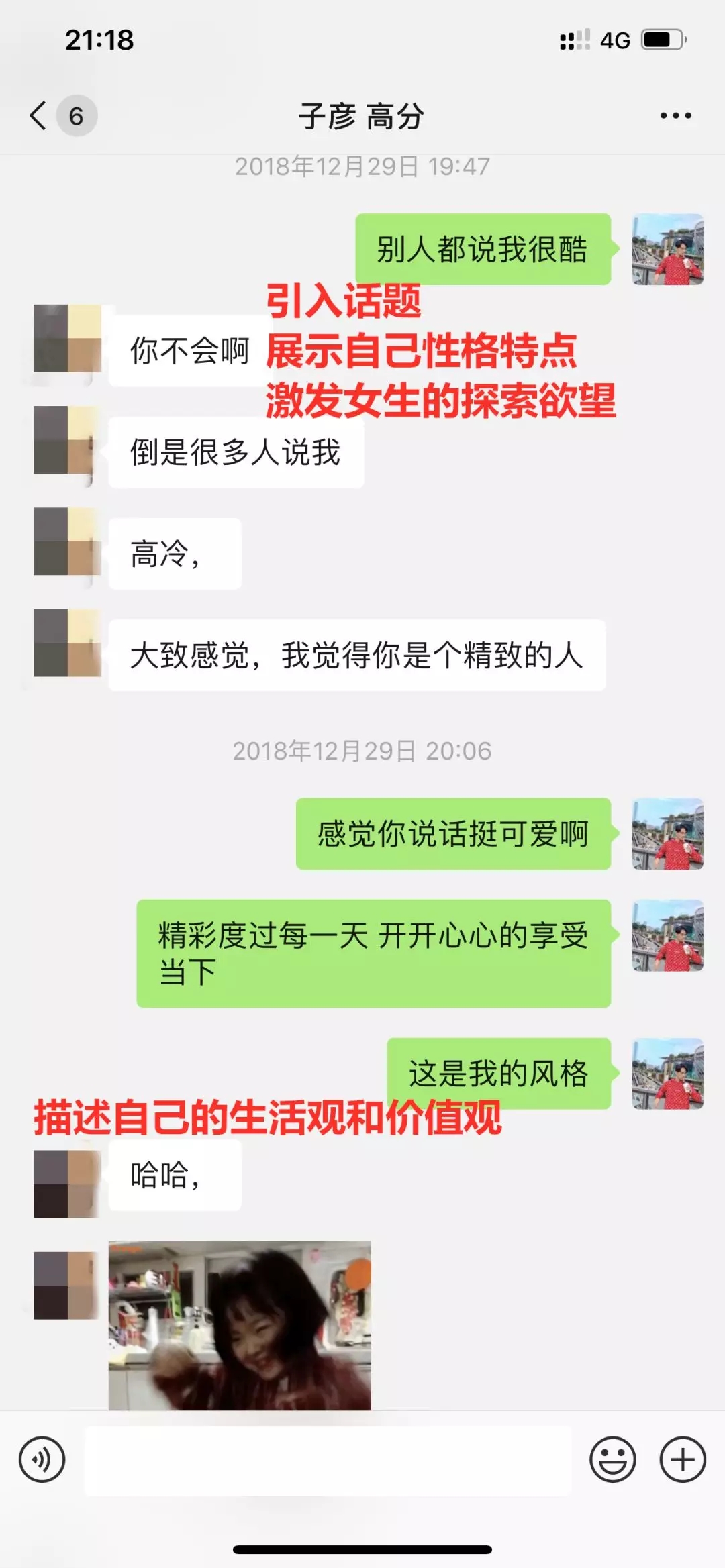Open sender's avatar beside 别人都说我很酷
The image size is (725, 1568).
click(x=667, y=250)
